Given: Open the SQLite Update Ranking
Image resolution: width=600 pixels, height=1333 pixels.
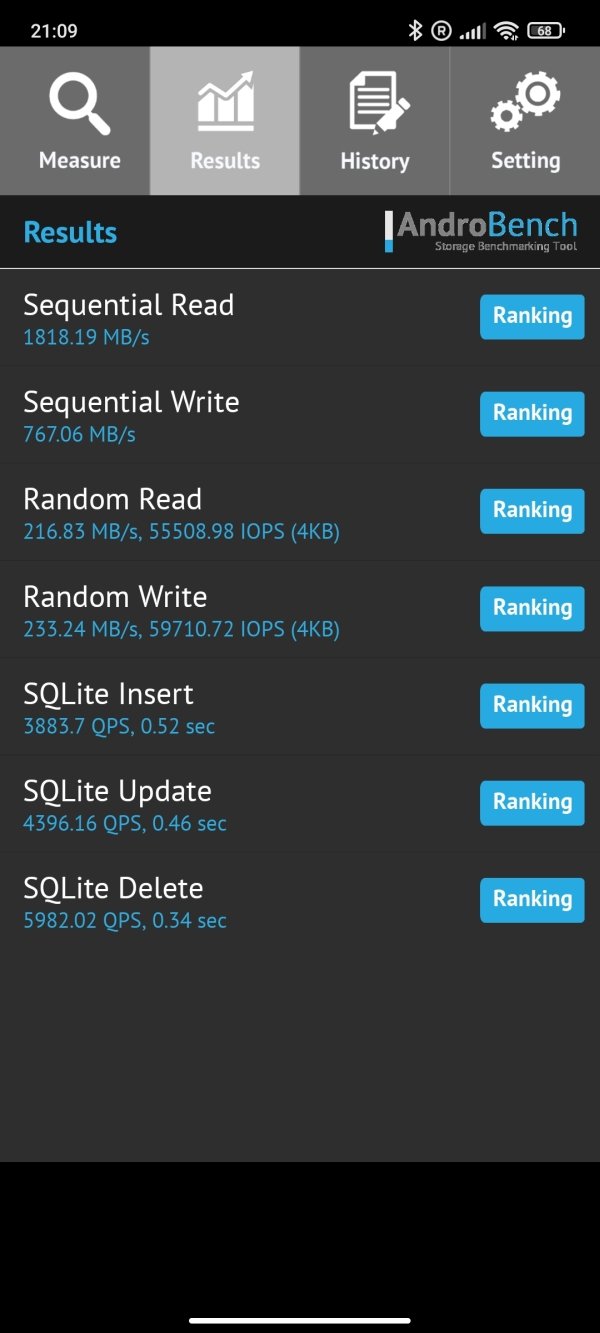Looking at the screenshot, I should point(532,802).
